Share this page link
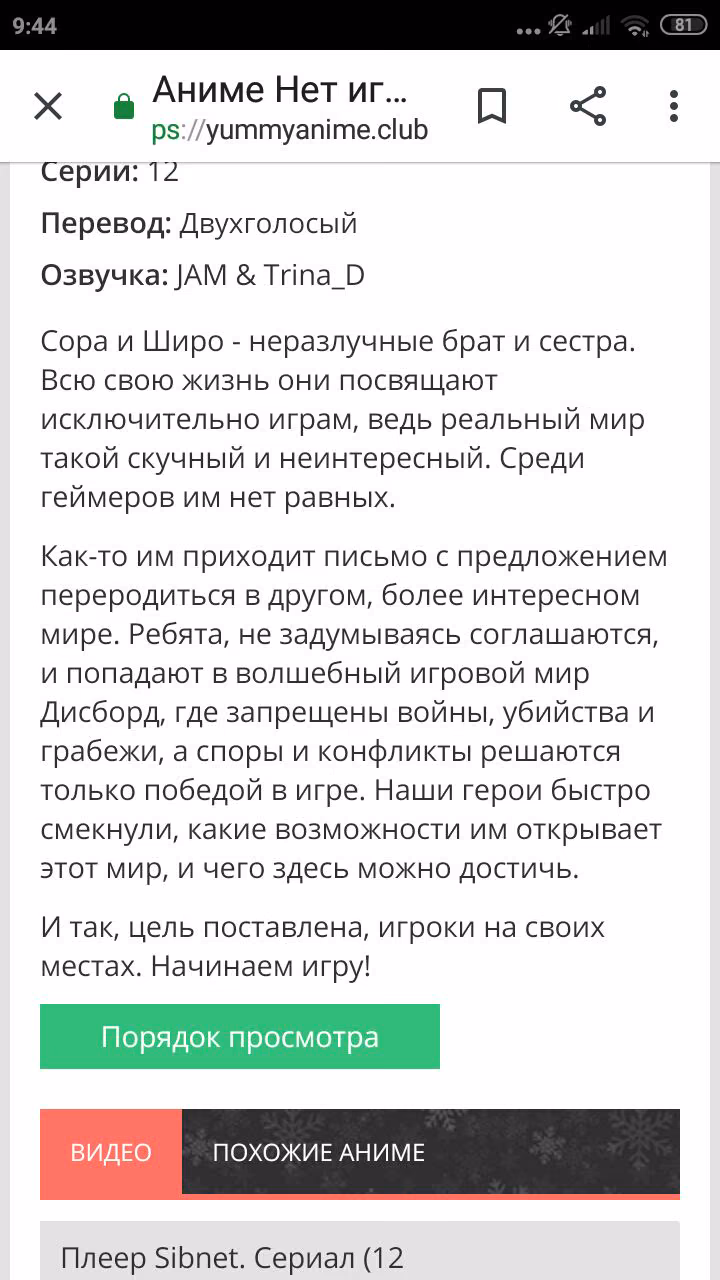720x1280 pixels. 588,106
